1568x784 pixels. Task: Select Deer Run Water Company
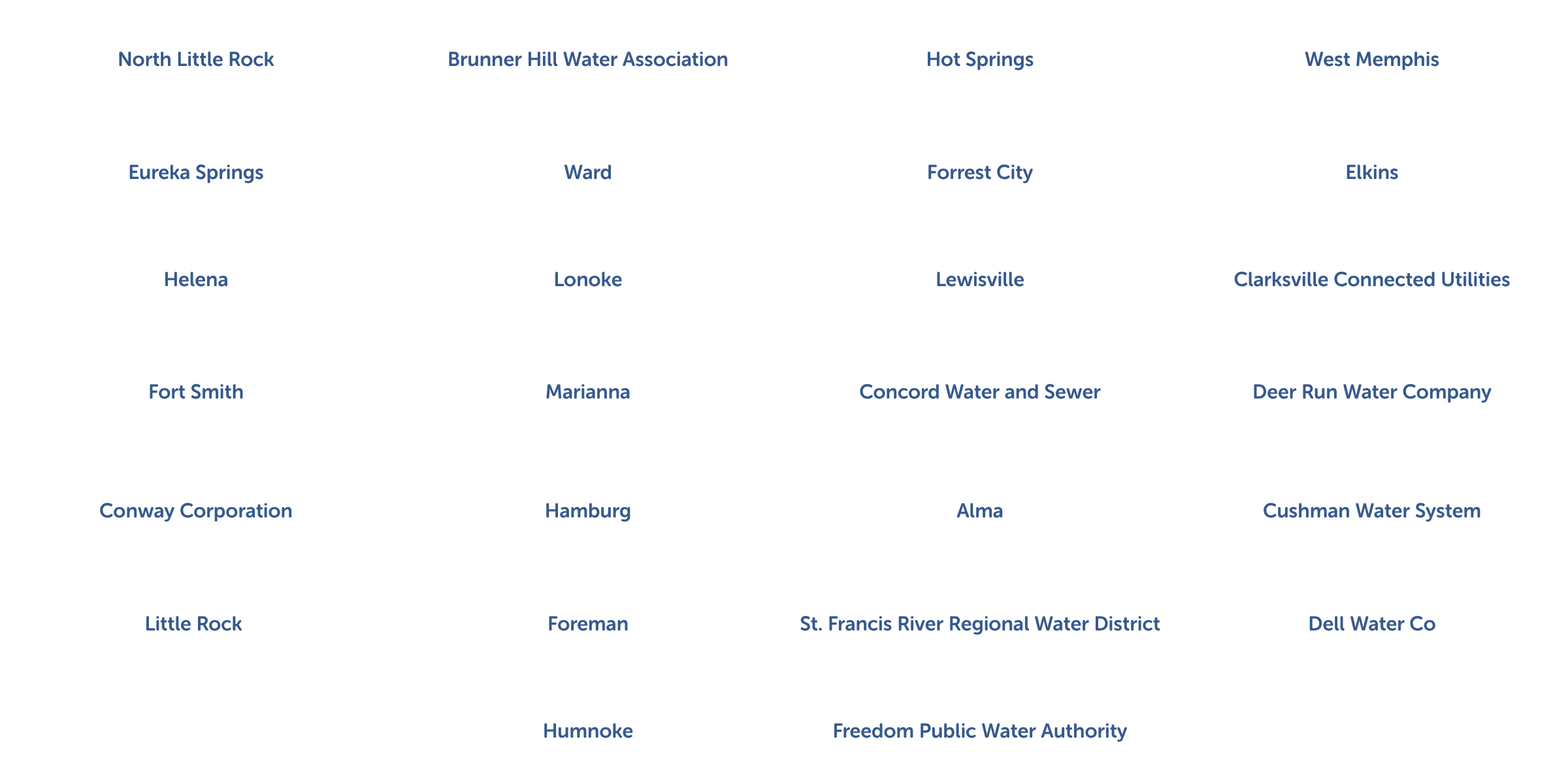(x=1371, y=393)
